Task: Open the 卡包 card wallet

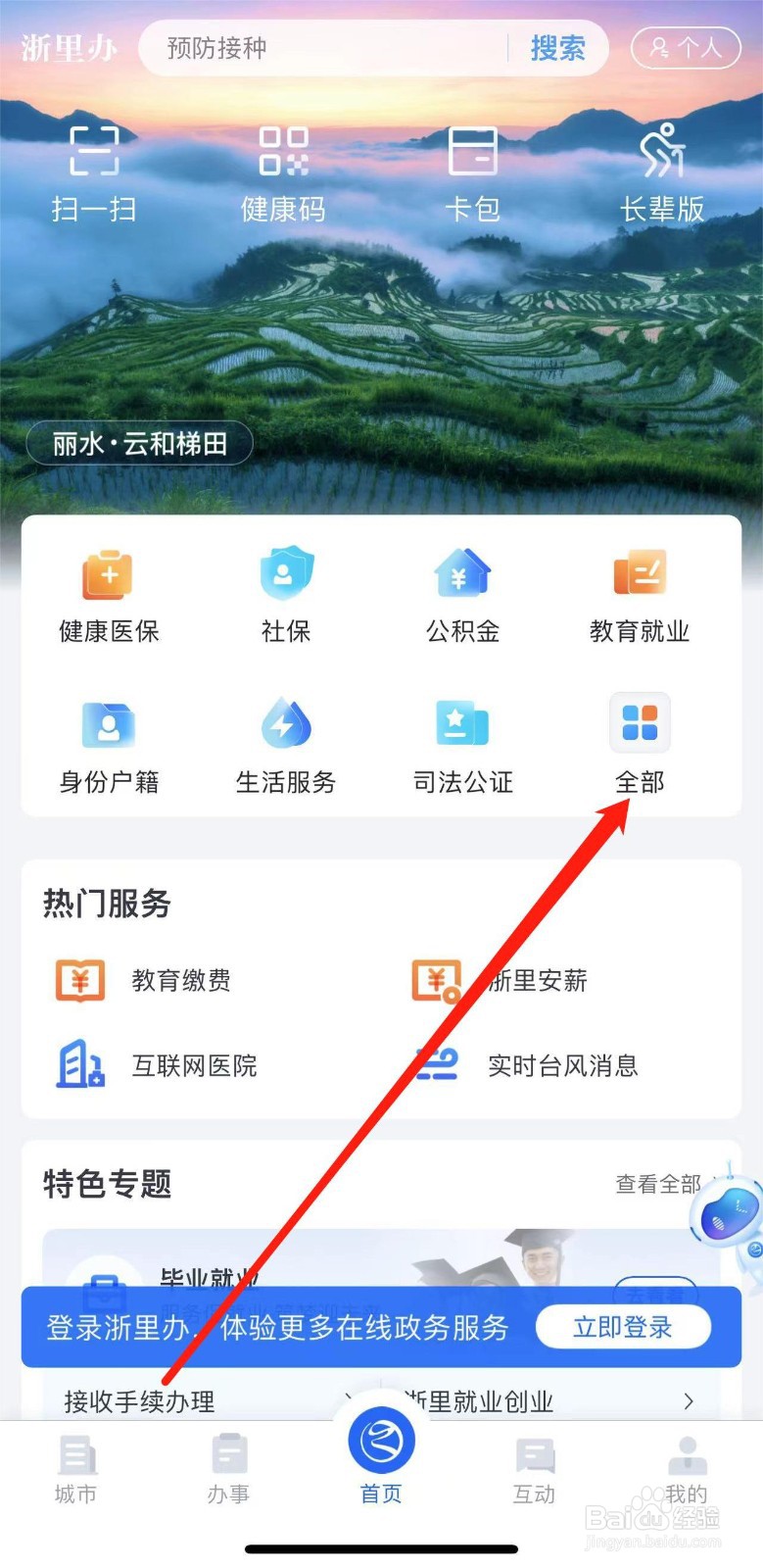Action: point(473,171)
